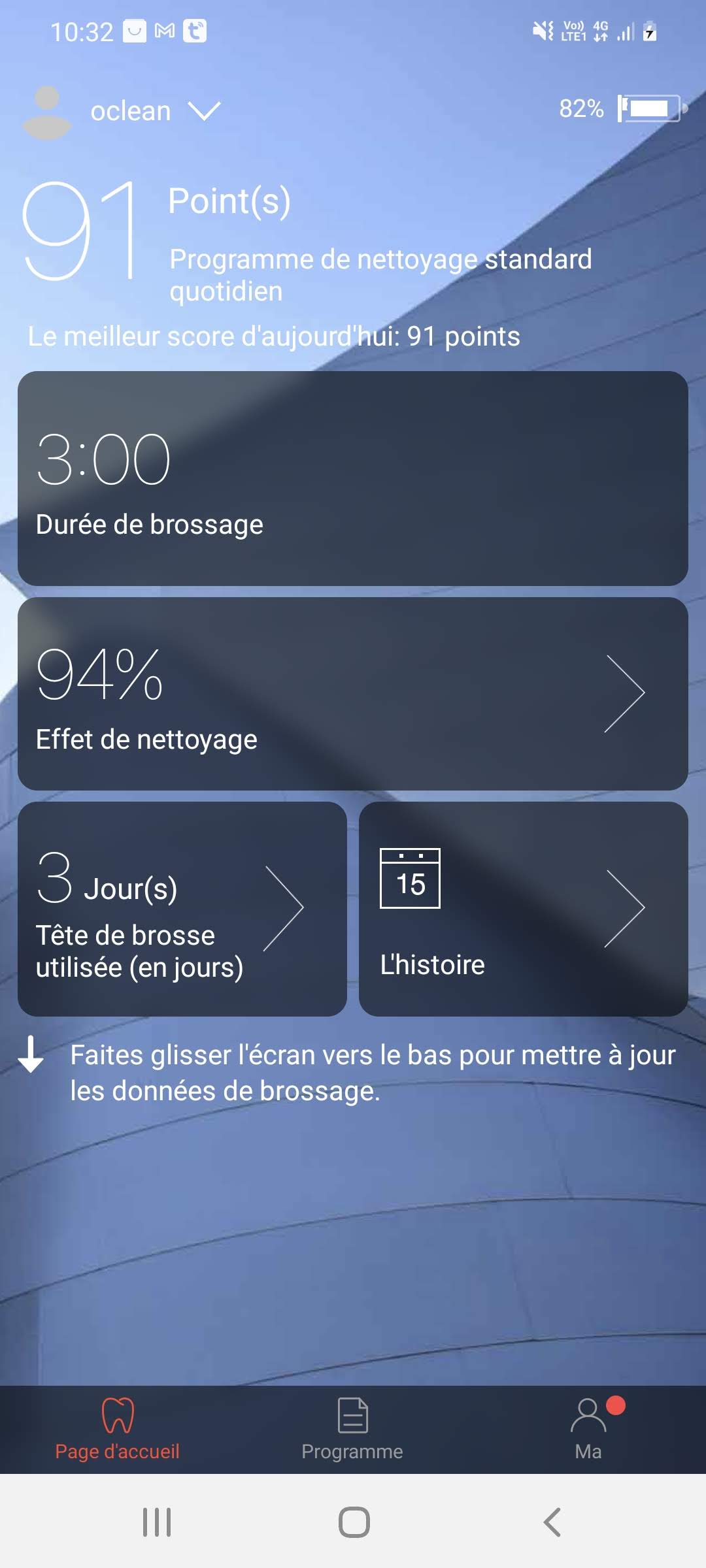
Task: Open the L'histoire calendar card
Action: point(523,909)
